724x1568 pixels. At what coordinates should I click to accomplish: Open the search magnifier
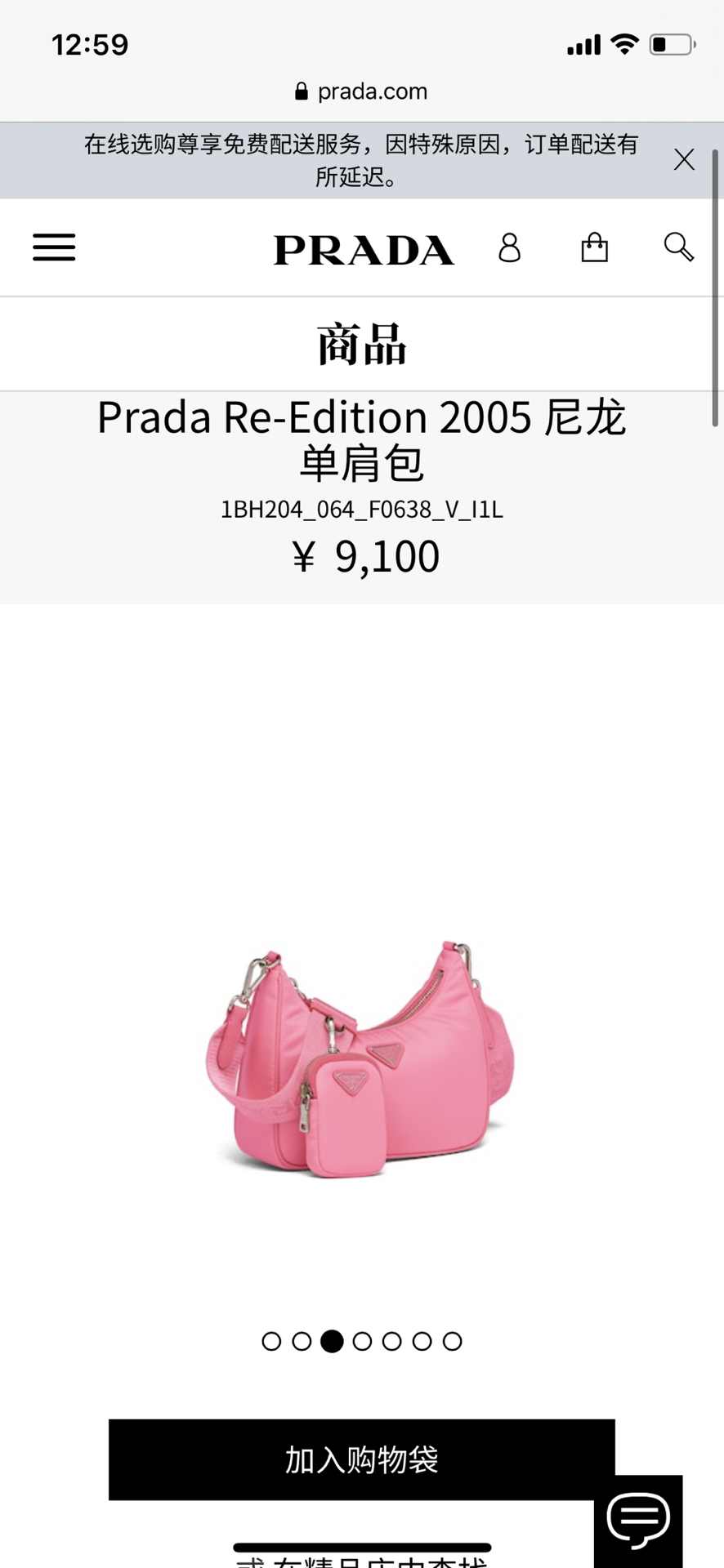(x=678, y=247)
